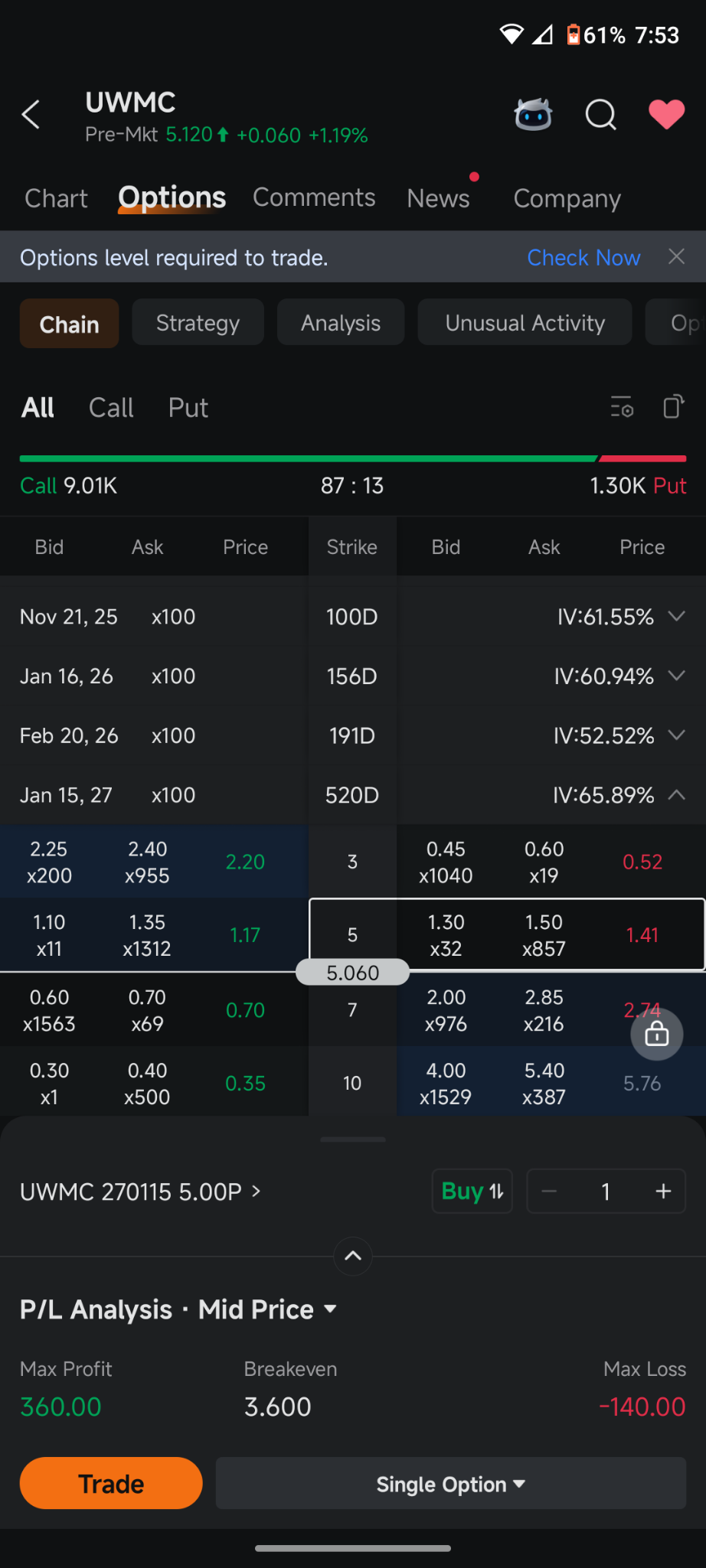Switch to the Comments tab

click(x=314, y=197)
